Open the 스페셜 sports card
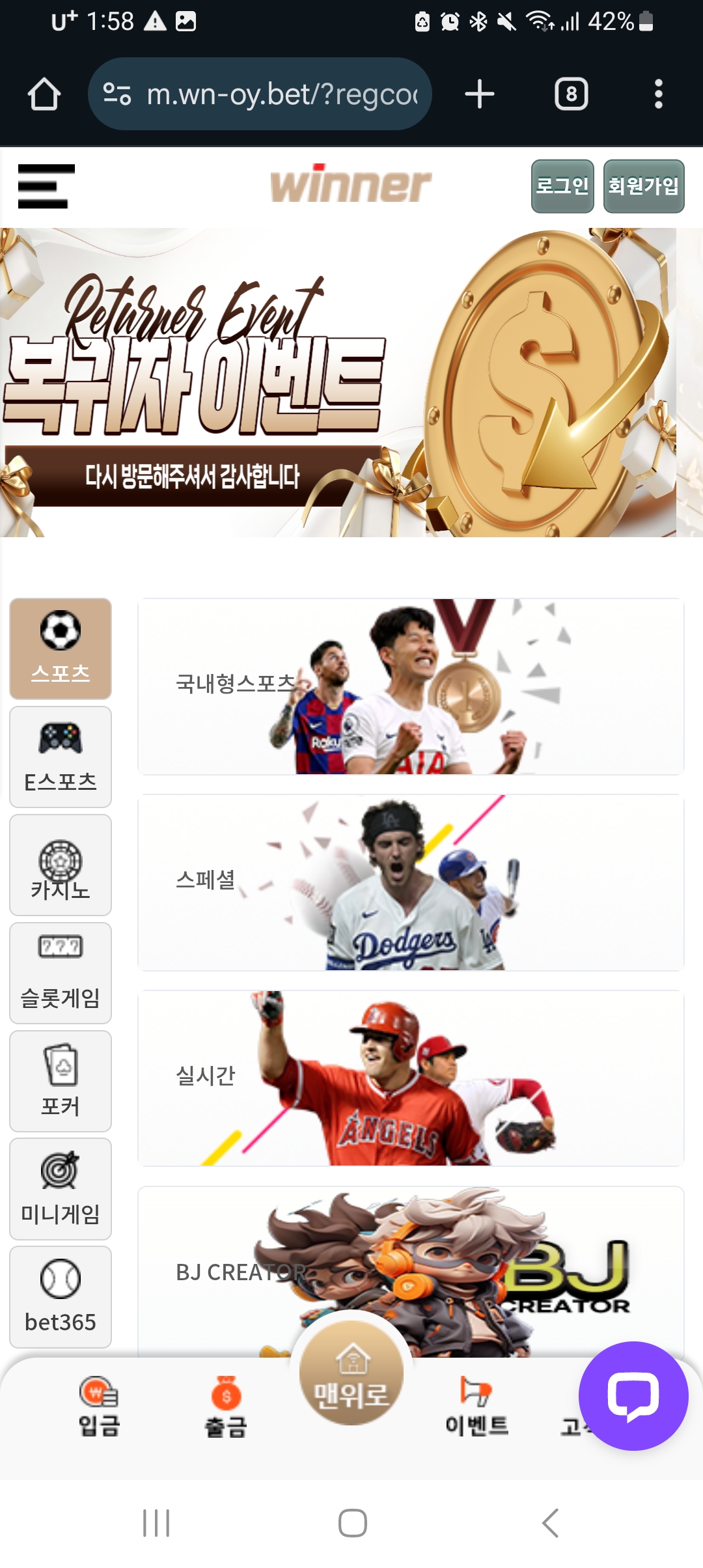This screenshot has height=1568, width=703. tap(410, 882)
